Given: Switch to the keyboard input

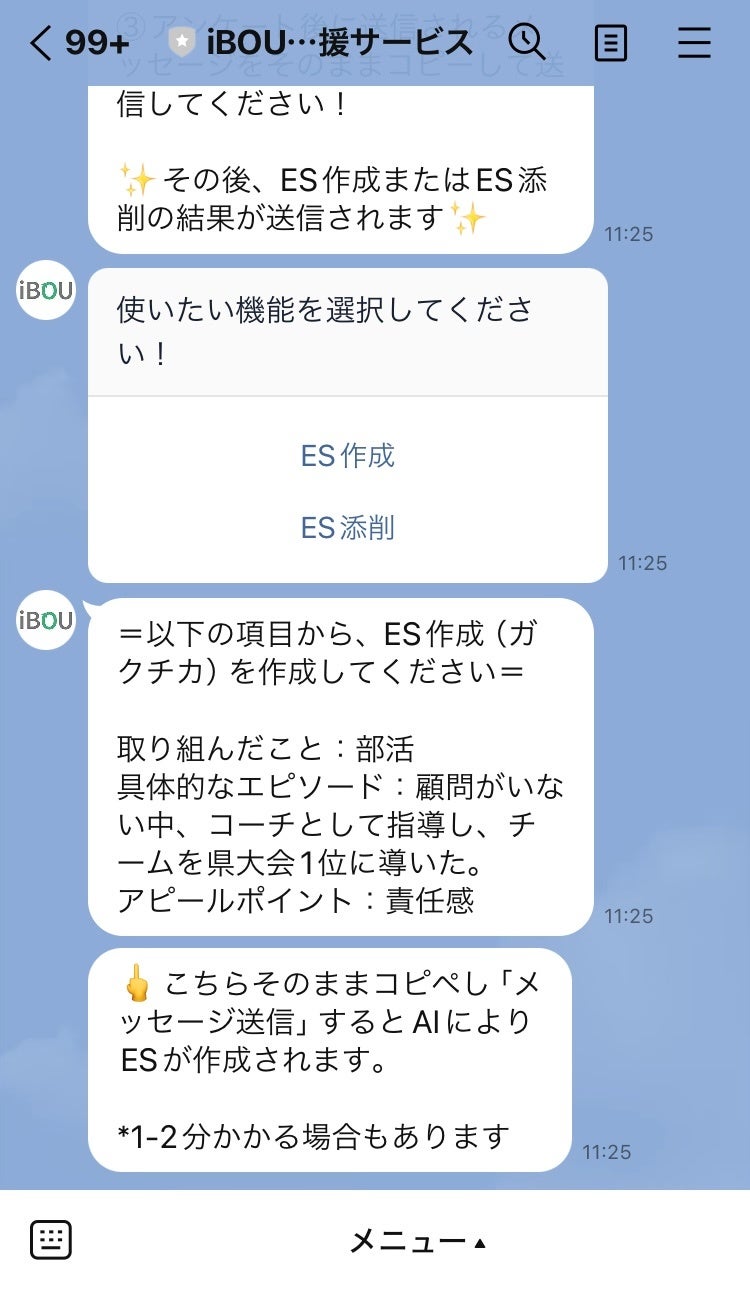Looking at the screenshot, I should coord(51,1240).
